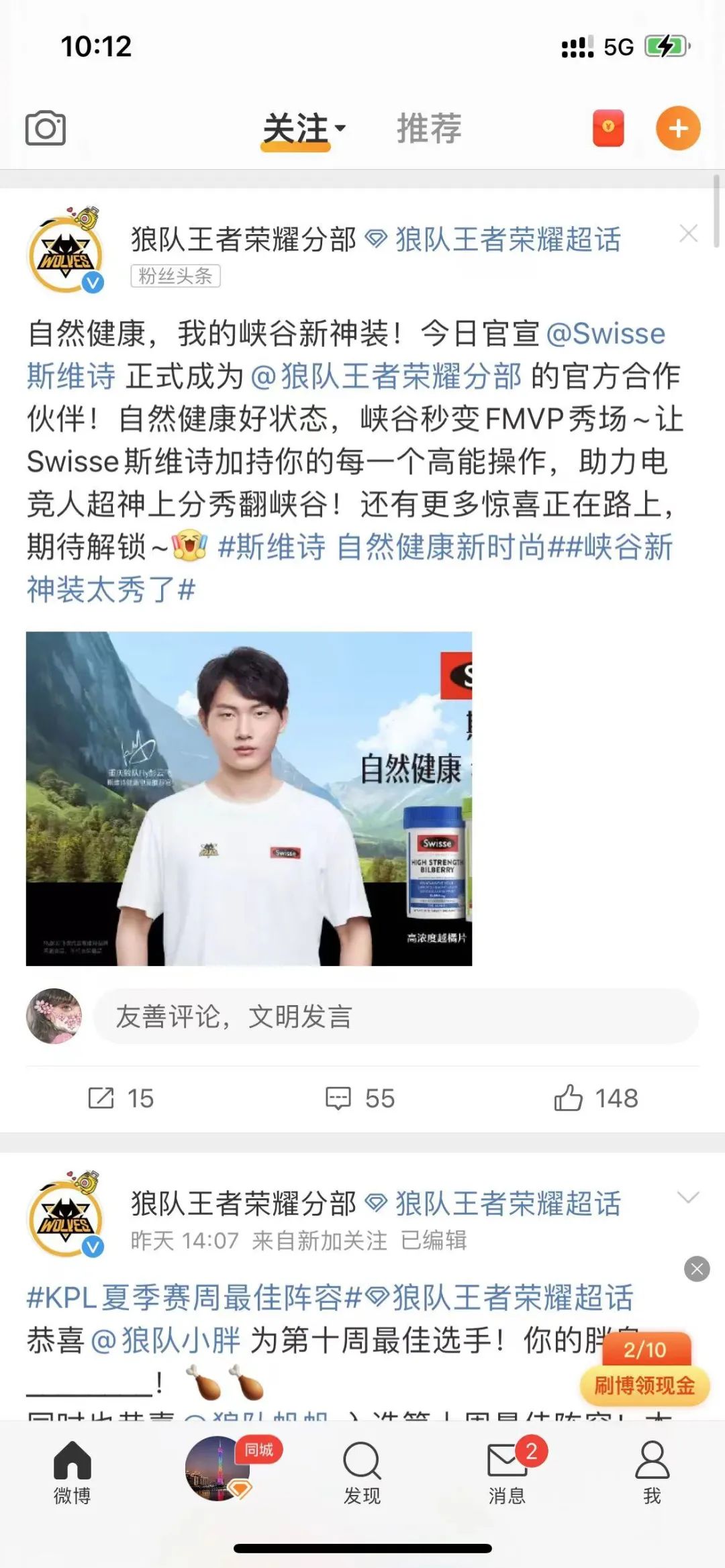Expand the 关注 feed dropdown

pyautogui.click(x=303, y=128)
